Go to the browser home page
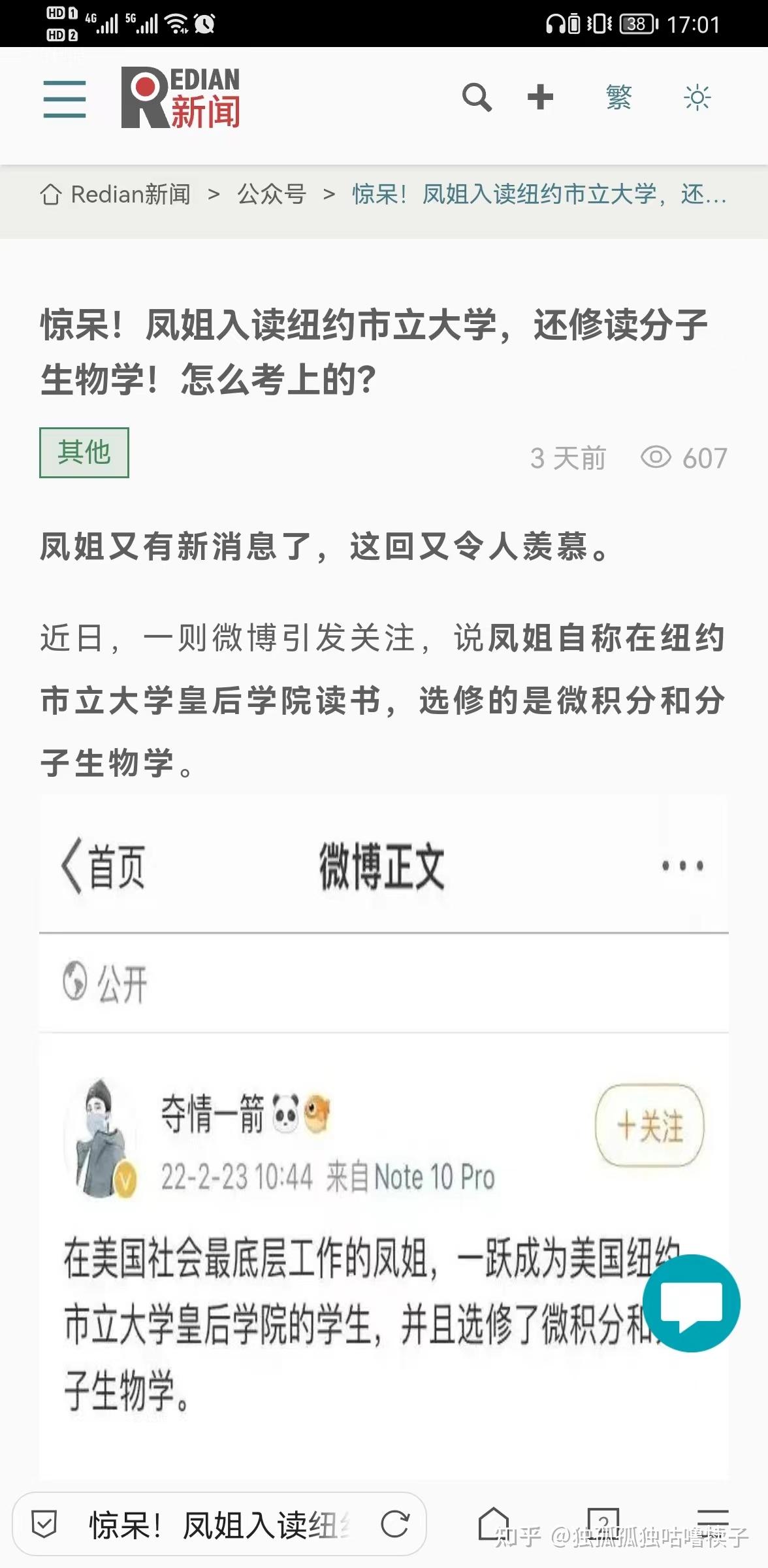This screenshot has height=1568, width=768. [x=494, y=1524]
